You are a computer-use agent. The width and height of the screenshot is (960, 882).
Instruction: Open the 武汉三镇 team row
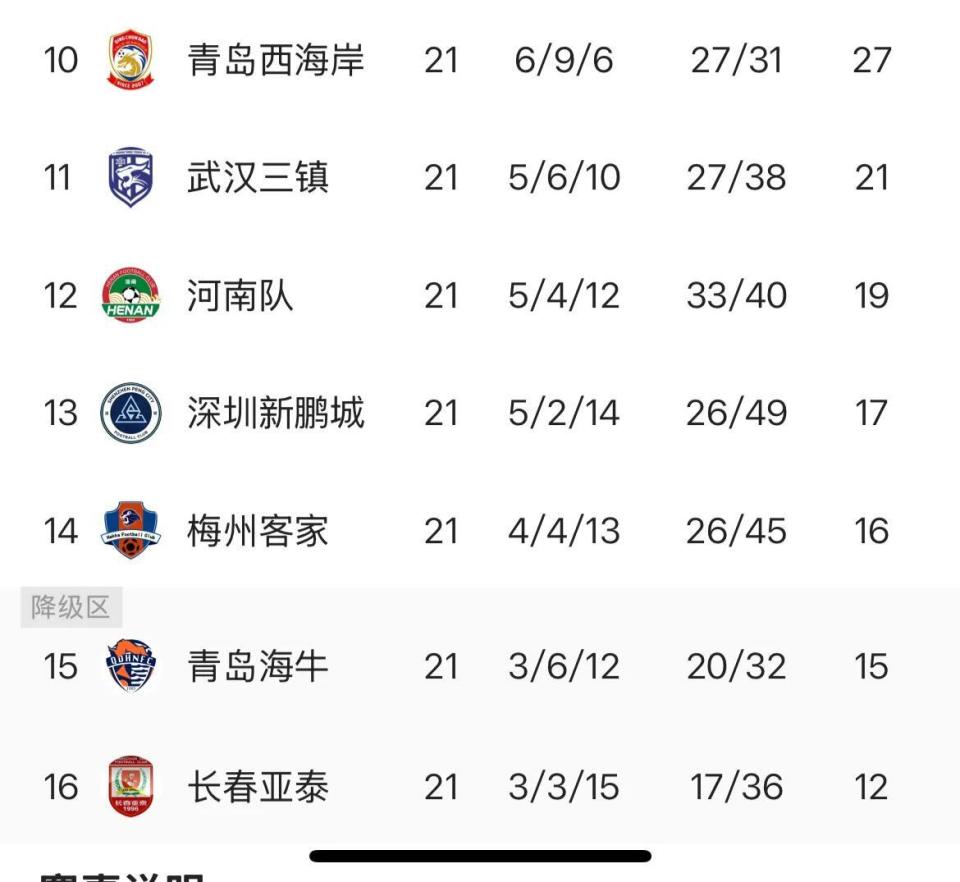coord(258,178)
